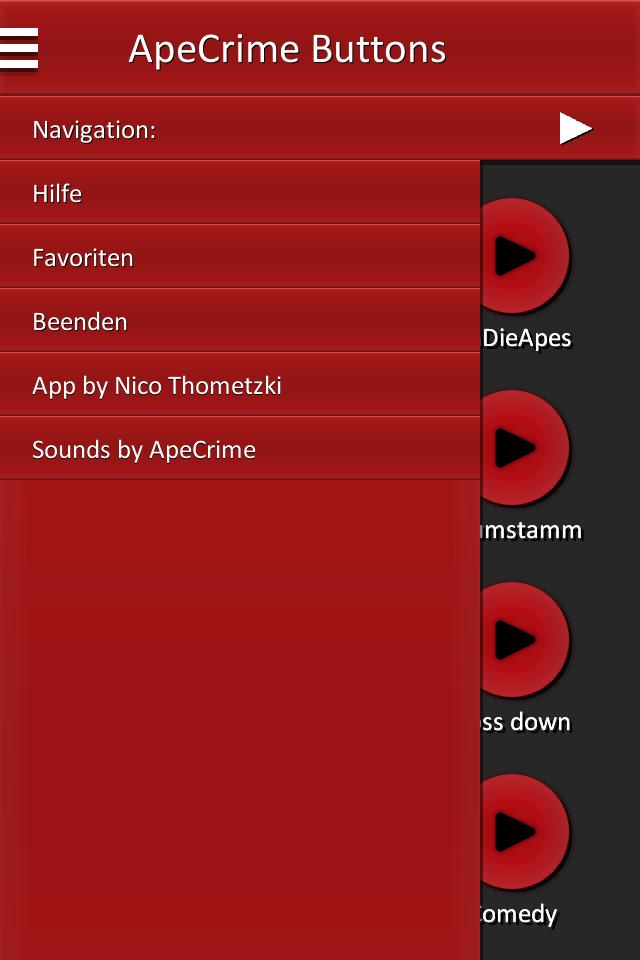Select Beenden to exit the app
640x960 pixels.
point(240,321)
